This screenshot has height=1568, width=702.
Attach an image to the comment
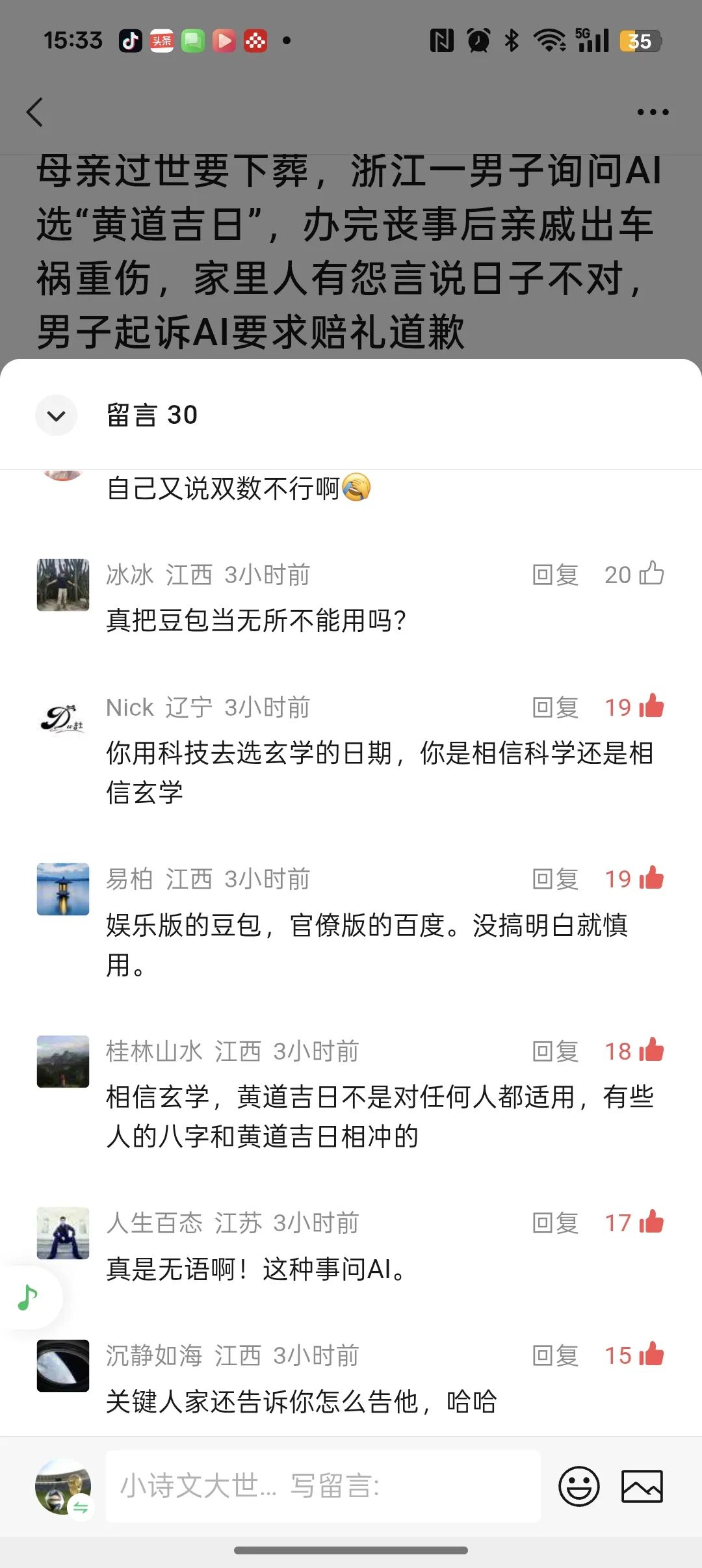click(x=642, y=1486)
